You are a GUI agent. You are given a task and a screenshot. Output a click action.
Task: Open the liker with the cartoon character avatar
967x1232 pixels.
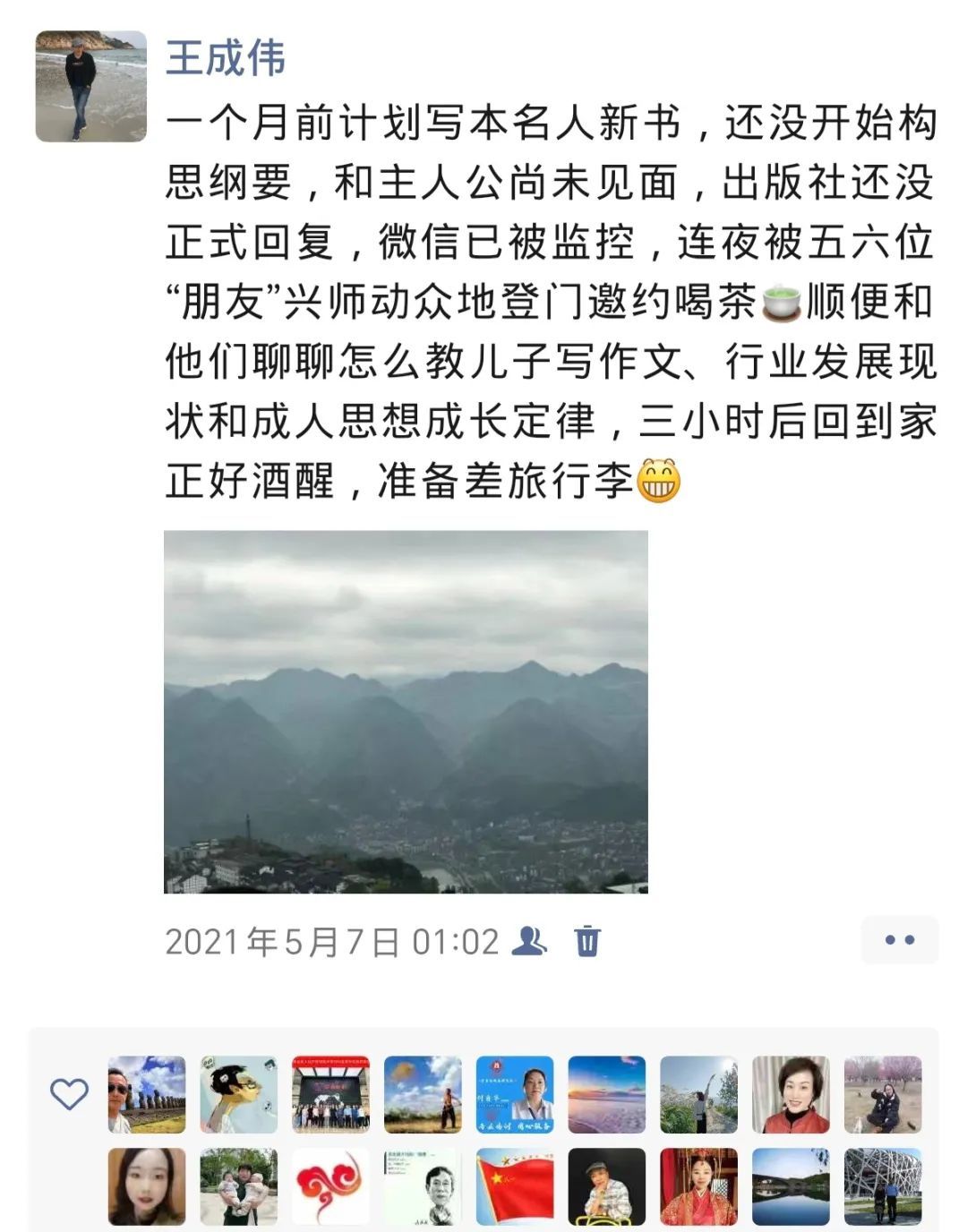pos(239,1094)
